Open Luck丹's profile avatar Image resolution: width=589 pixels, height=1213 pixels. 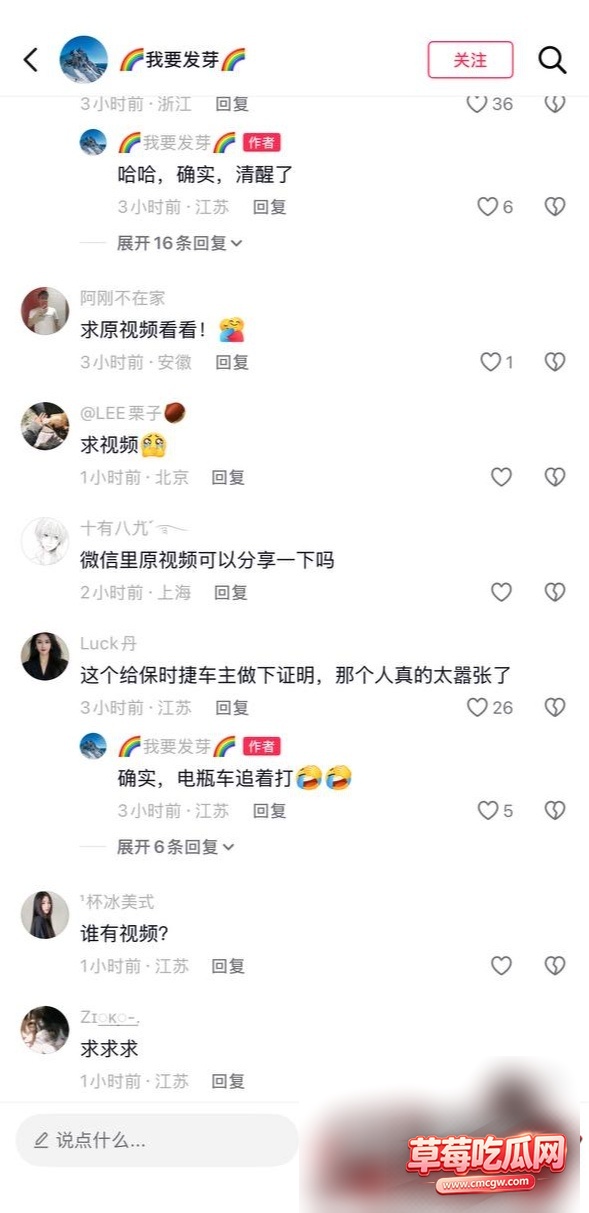click(45, 656)
